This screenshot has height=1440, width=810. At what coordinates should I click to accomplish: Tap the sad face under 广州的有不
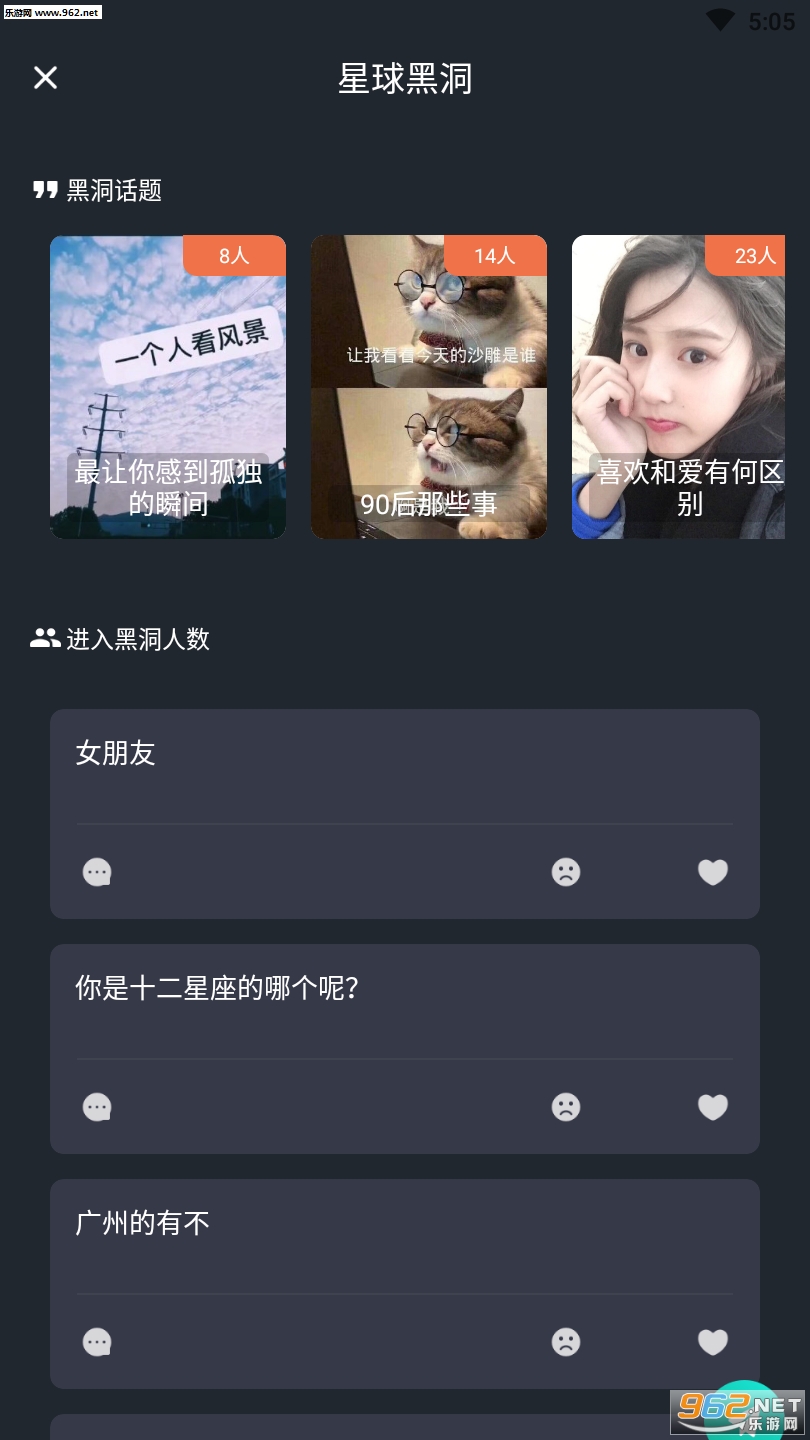(566, 1342)
